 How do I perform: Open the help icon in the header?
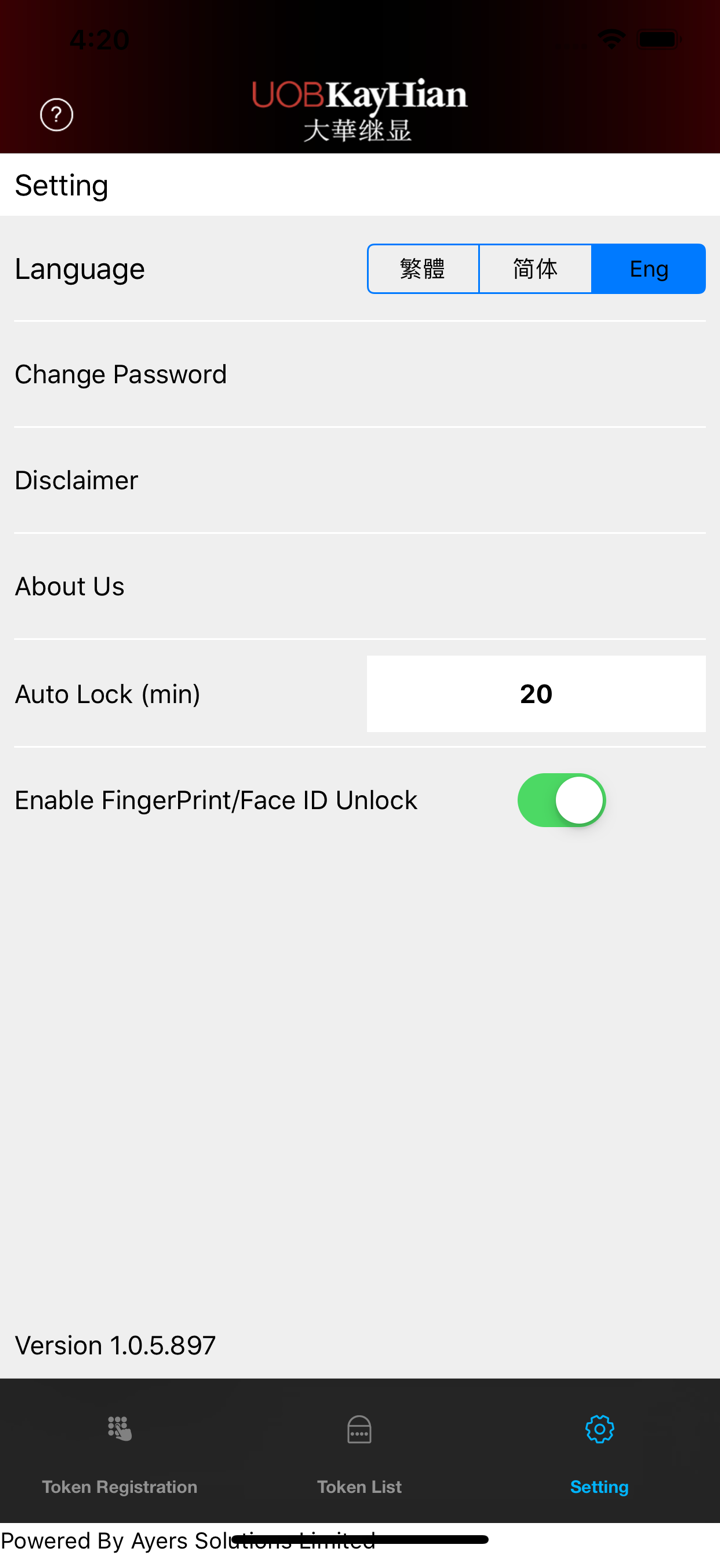point(56,114)
